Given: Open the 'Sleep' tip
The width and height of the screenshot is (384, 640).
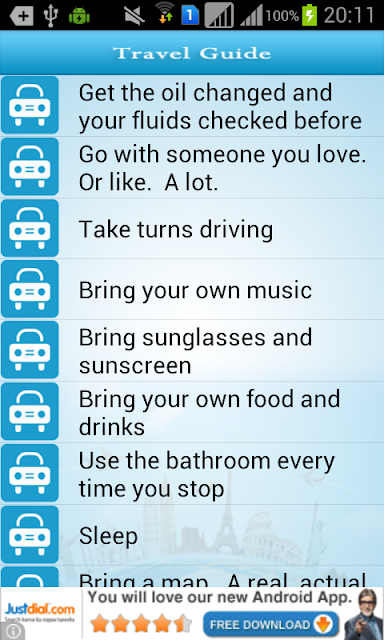Looking at the screenshot, I should tap(192, 535).
